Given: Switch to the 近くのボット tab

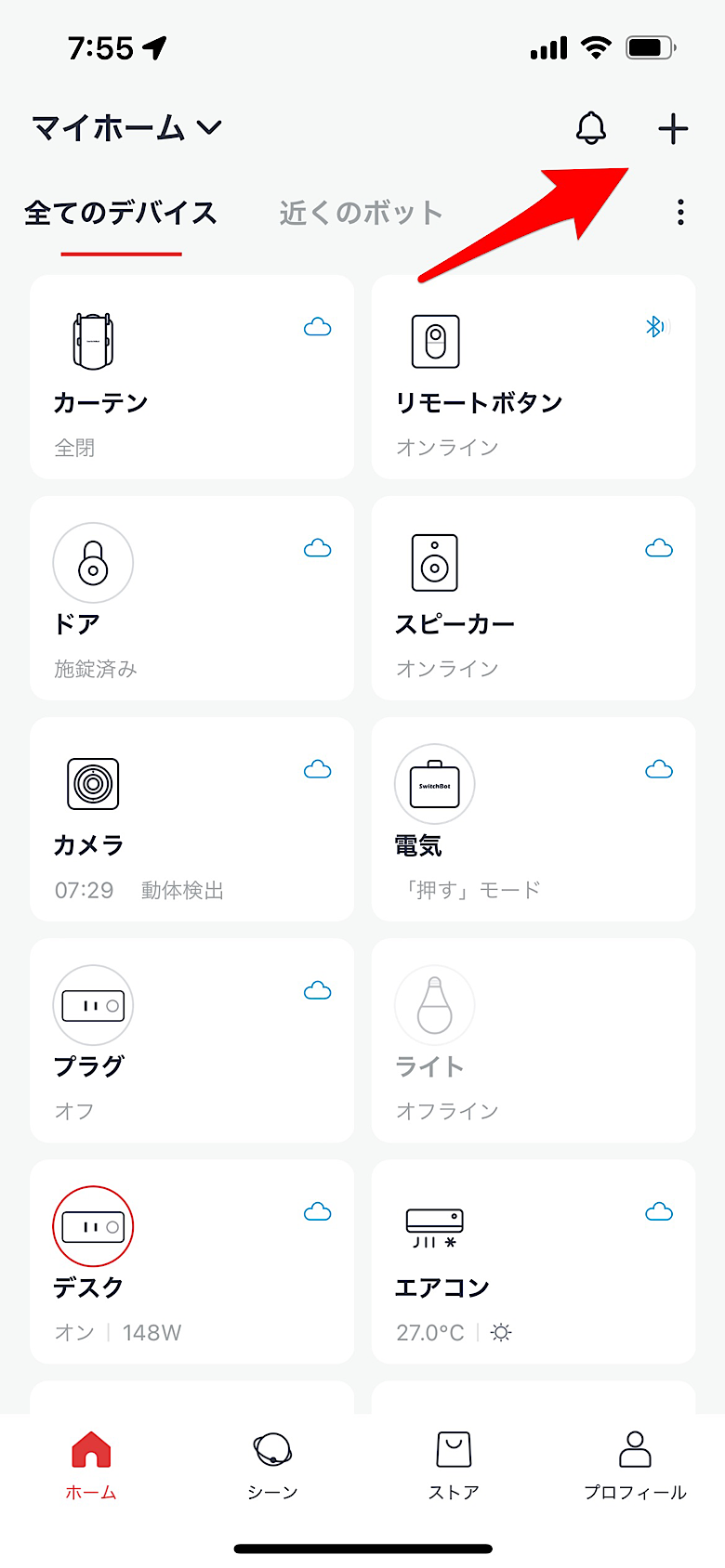Looking at the screenshot, I should [361, 213].
